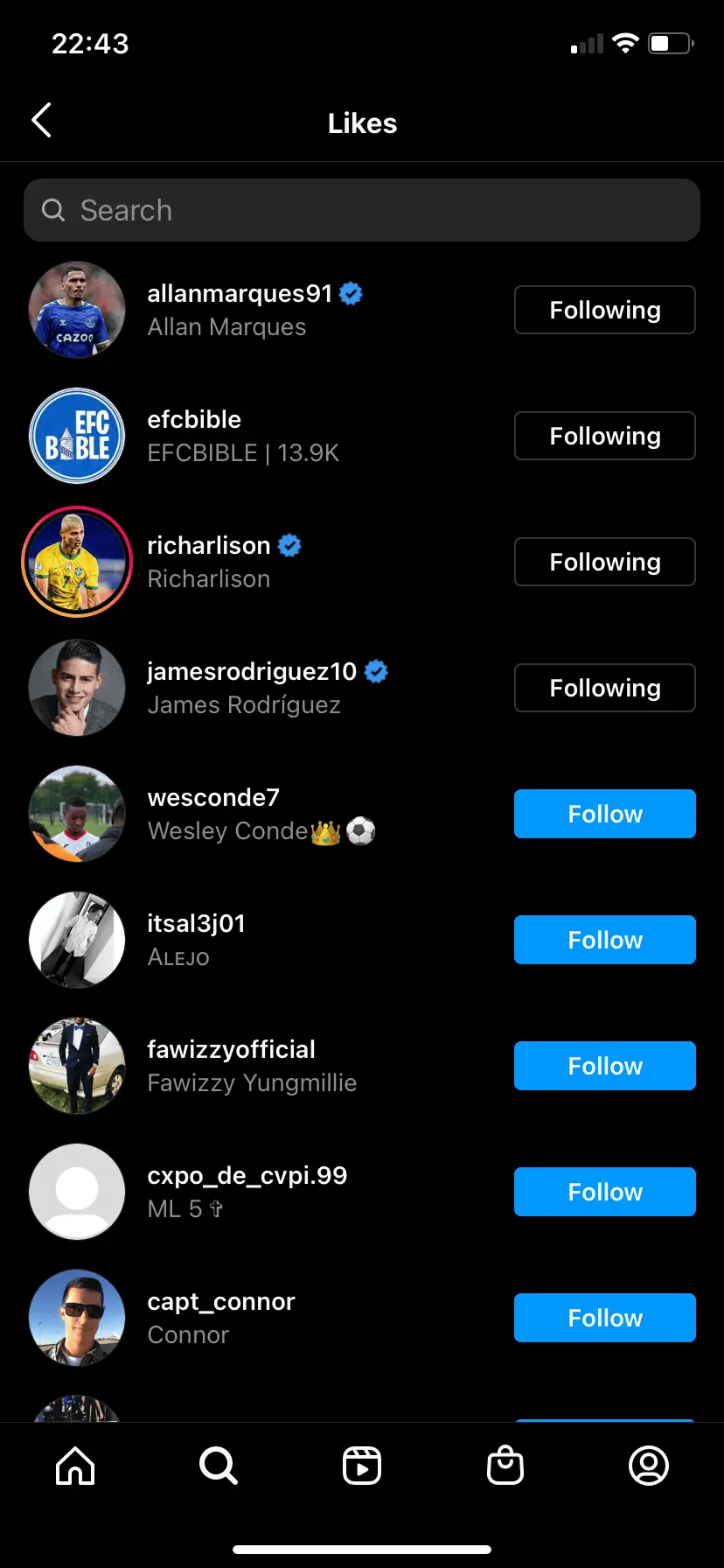The height and width of the screenshot is (1568, 724).
Task: Unfollow allanmarques91 via the Following button
Action: coord(604,310)
